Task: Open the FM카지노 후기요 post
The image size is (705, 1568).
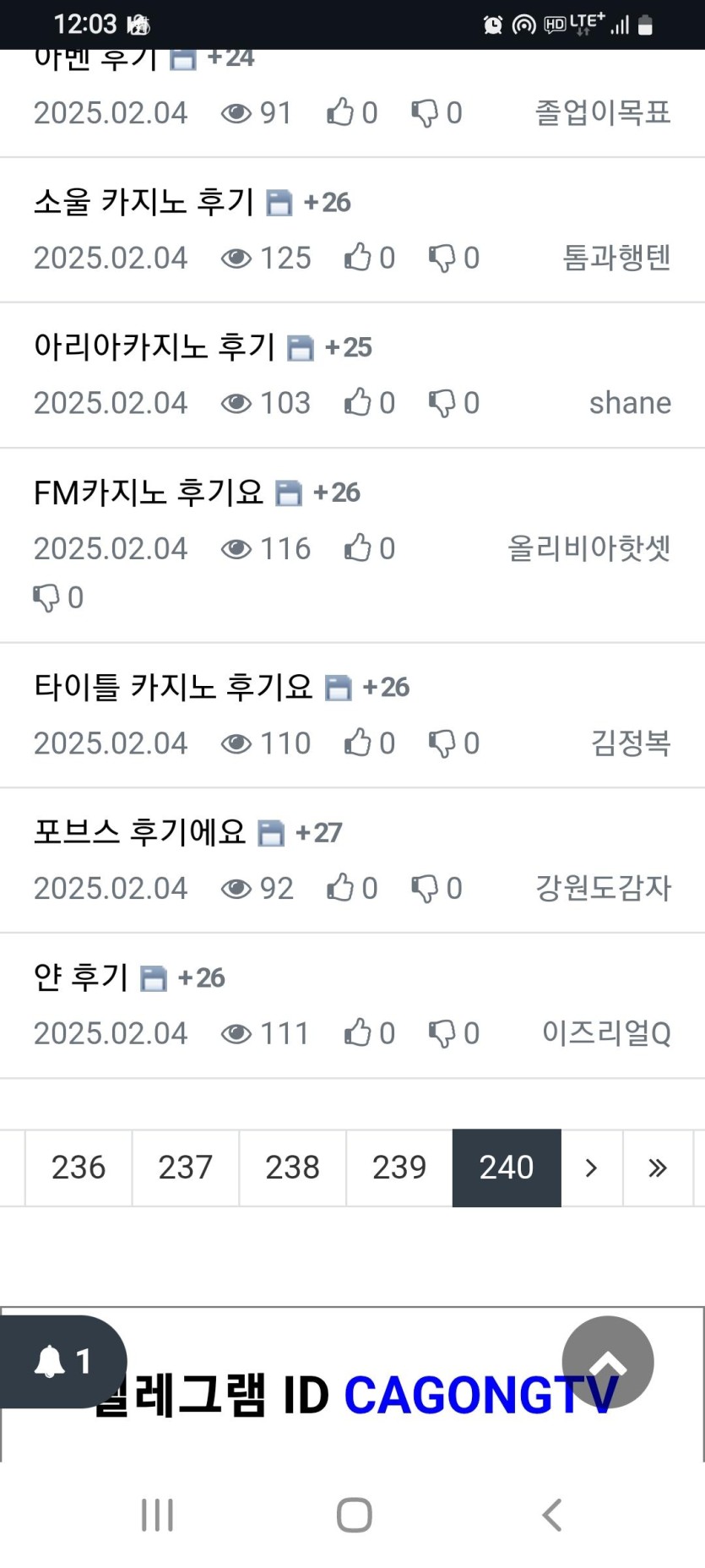Action: point(149,493)
